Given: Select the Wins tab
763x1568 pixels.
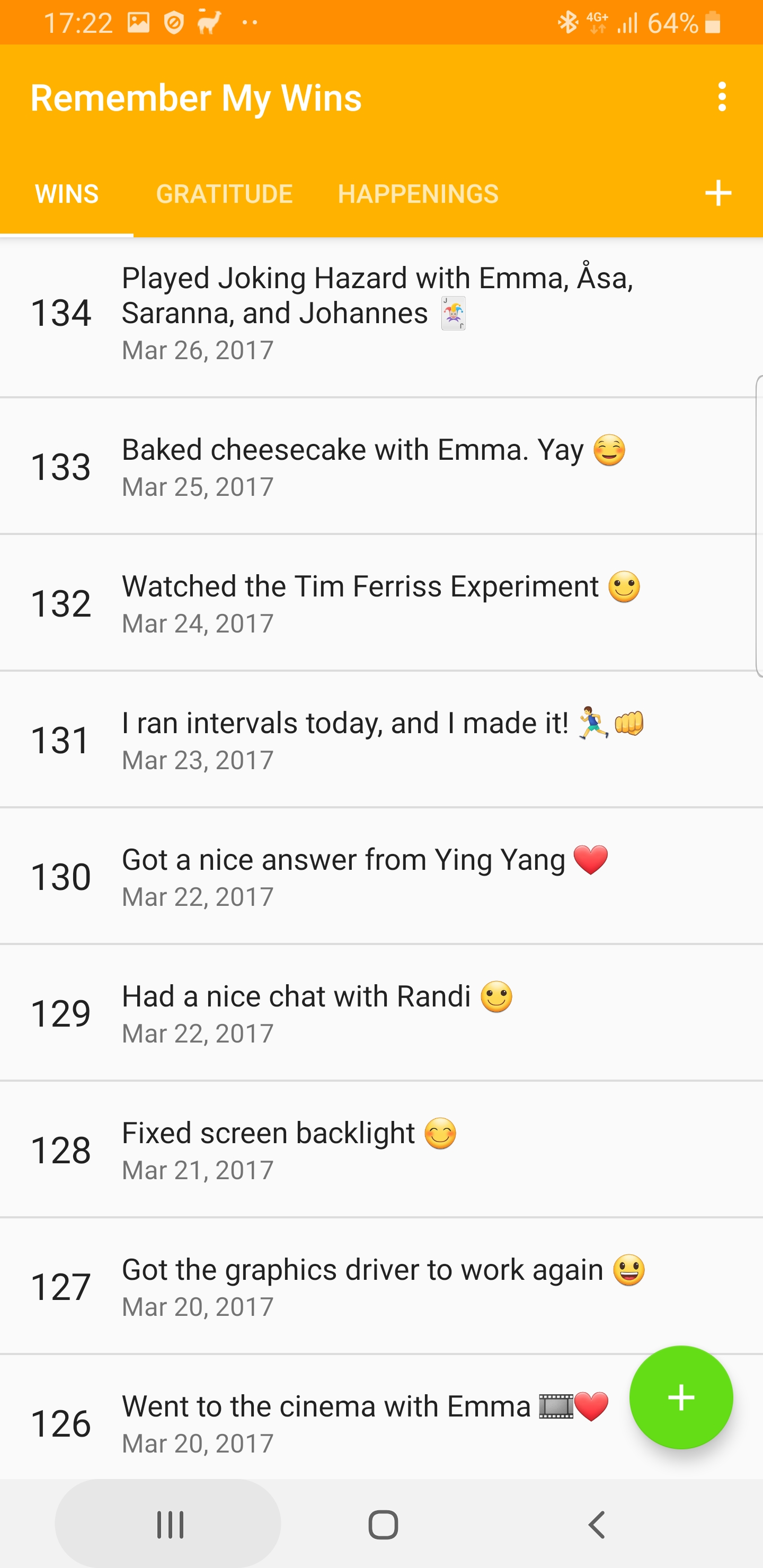Looking at the screenshot, I should coord(67,194).
